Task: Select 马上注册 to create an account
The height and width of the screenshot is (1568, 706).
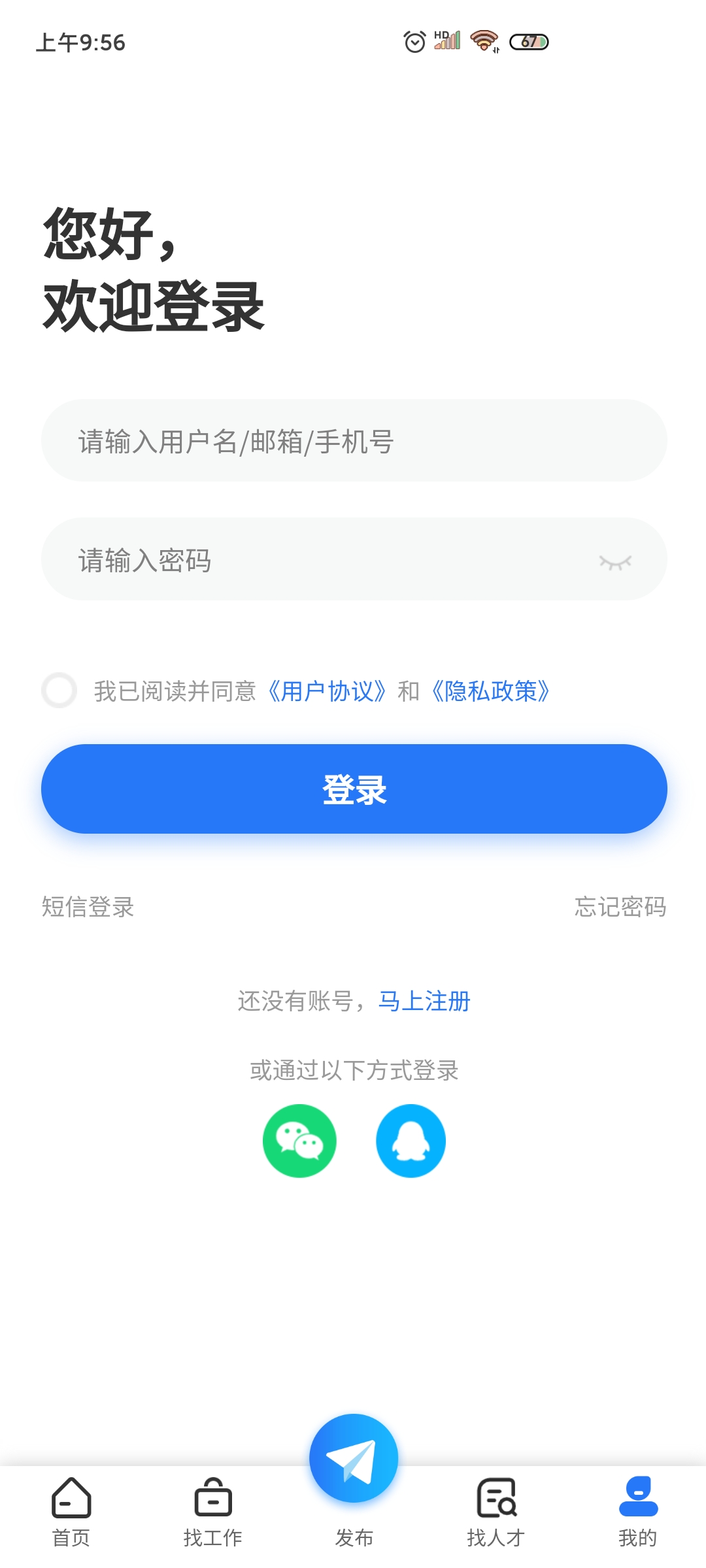Action: 424,1001
